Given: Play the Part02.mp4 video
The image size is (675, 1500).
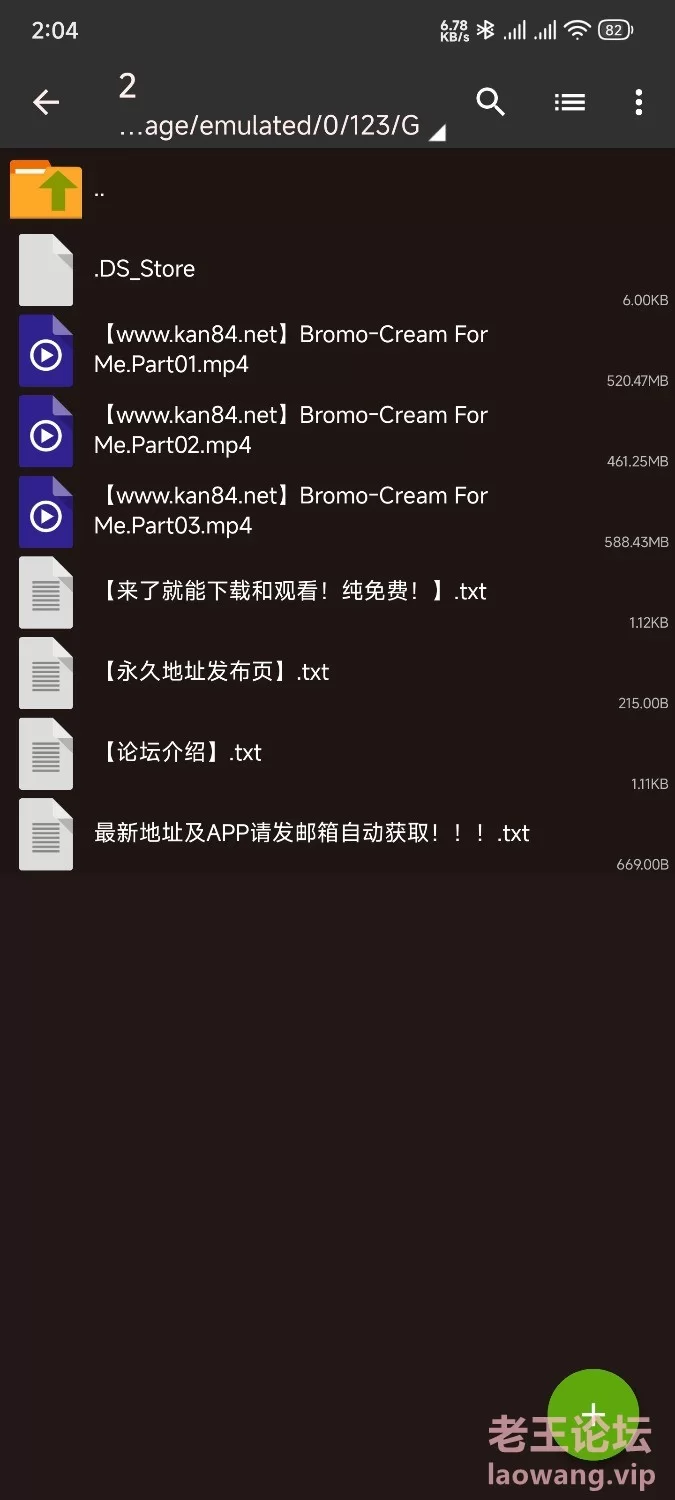Looking at the screenshot, I should click(x=337, y=431).
